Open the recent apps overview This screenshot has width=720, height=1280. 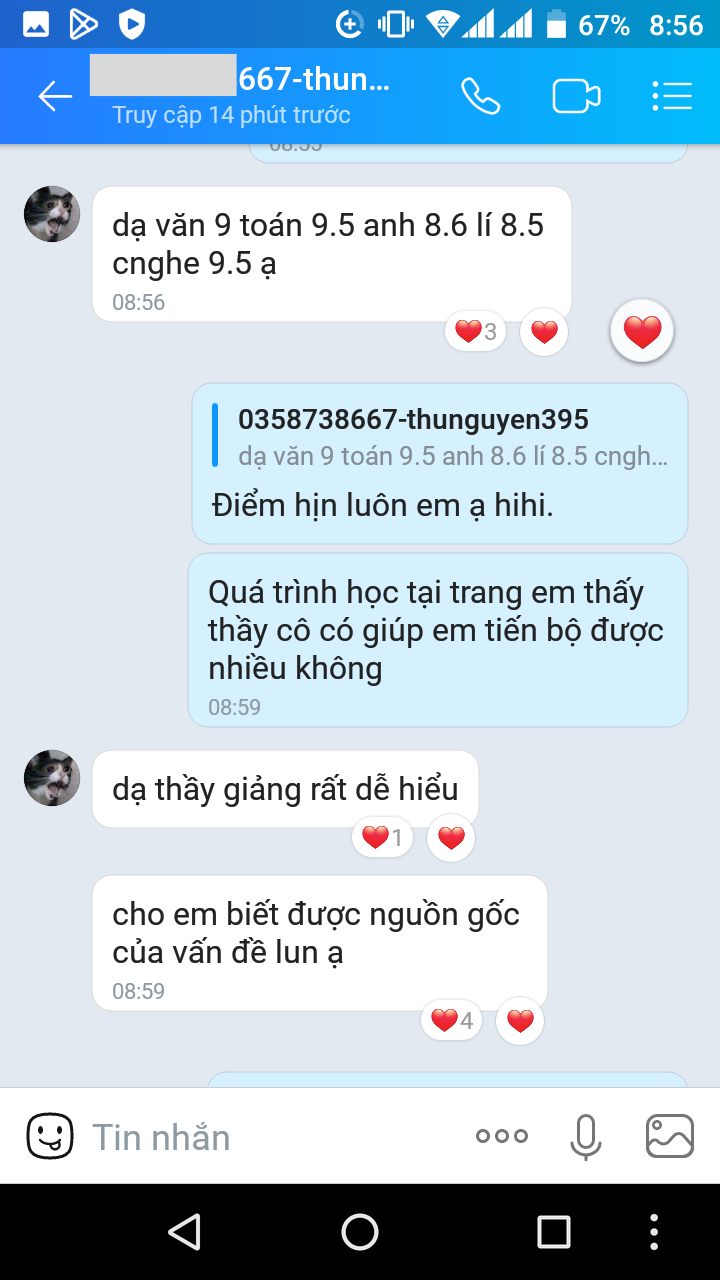click(553, 1232)
